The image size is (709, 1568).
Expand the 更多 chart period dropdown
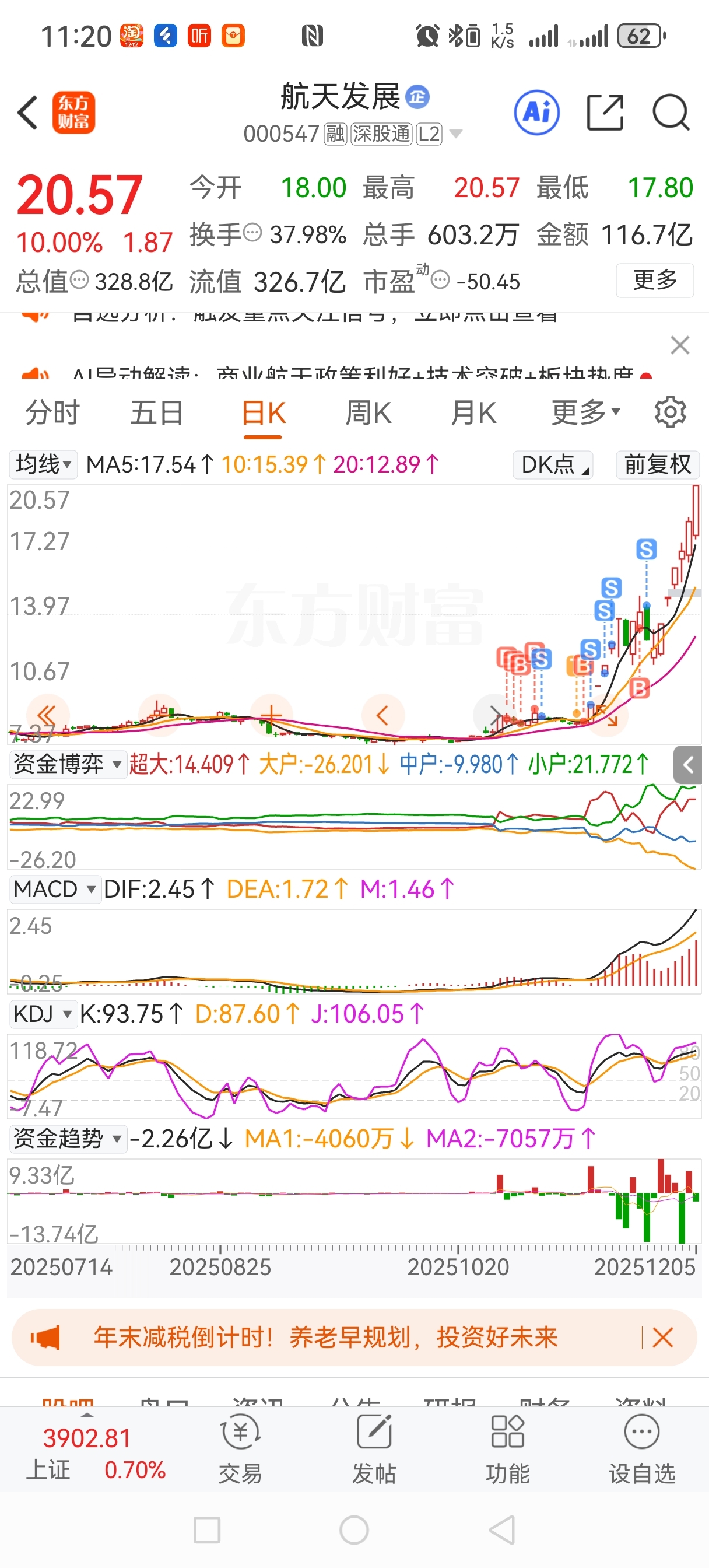point(585,412)
